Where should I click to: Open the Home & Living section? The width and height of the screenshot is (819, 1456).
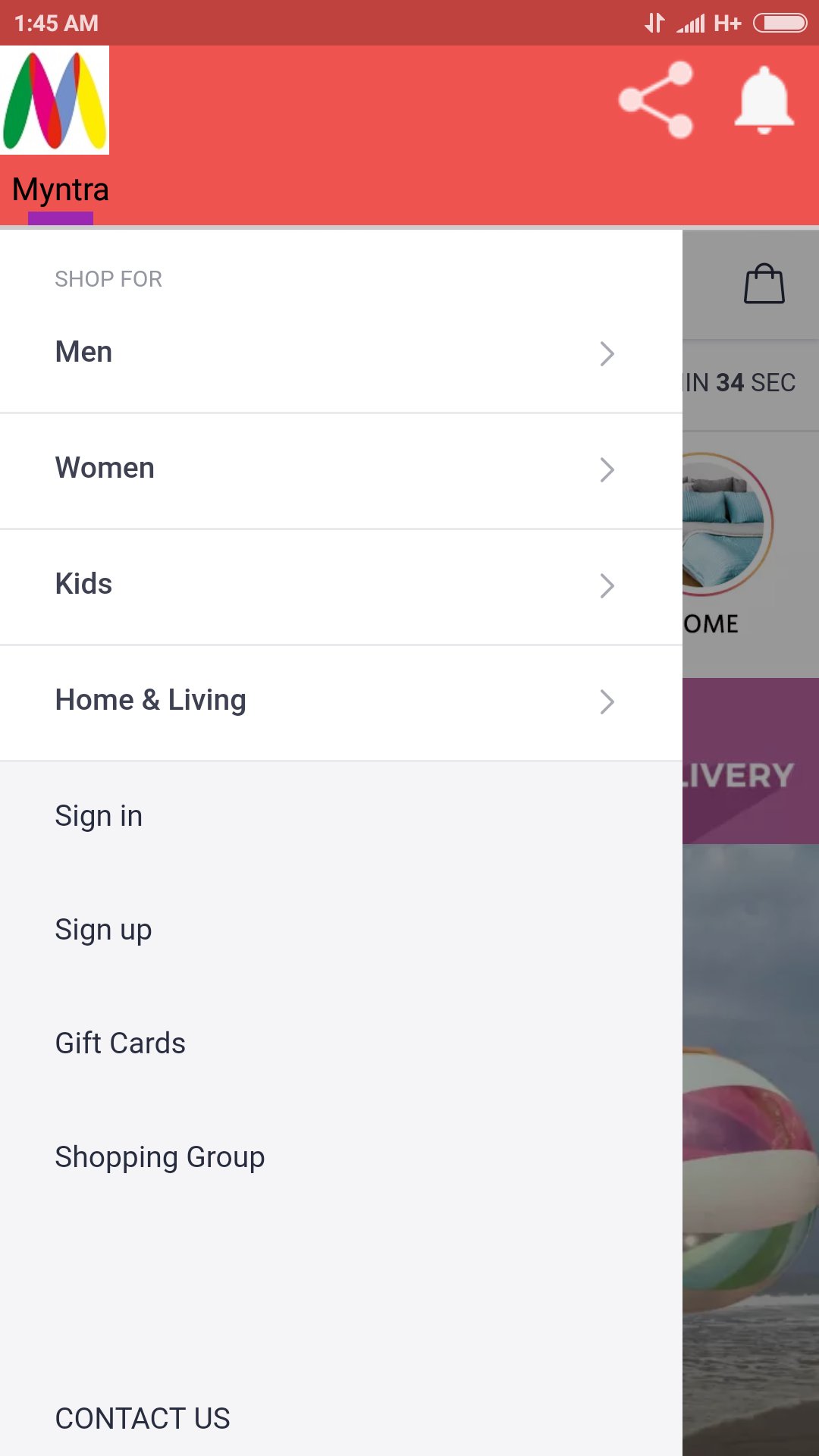tap(150, 699)
